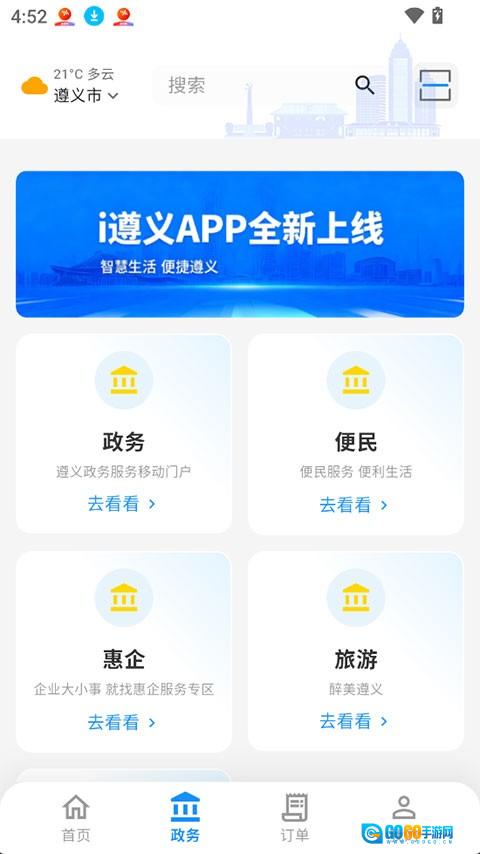Viewport: 480px width, 854px height.
Task: Switch to the 首页 tab
Action: (x=76, y=818)
